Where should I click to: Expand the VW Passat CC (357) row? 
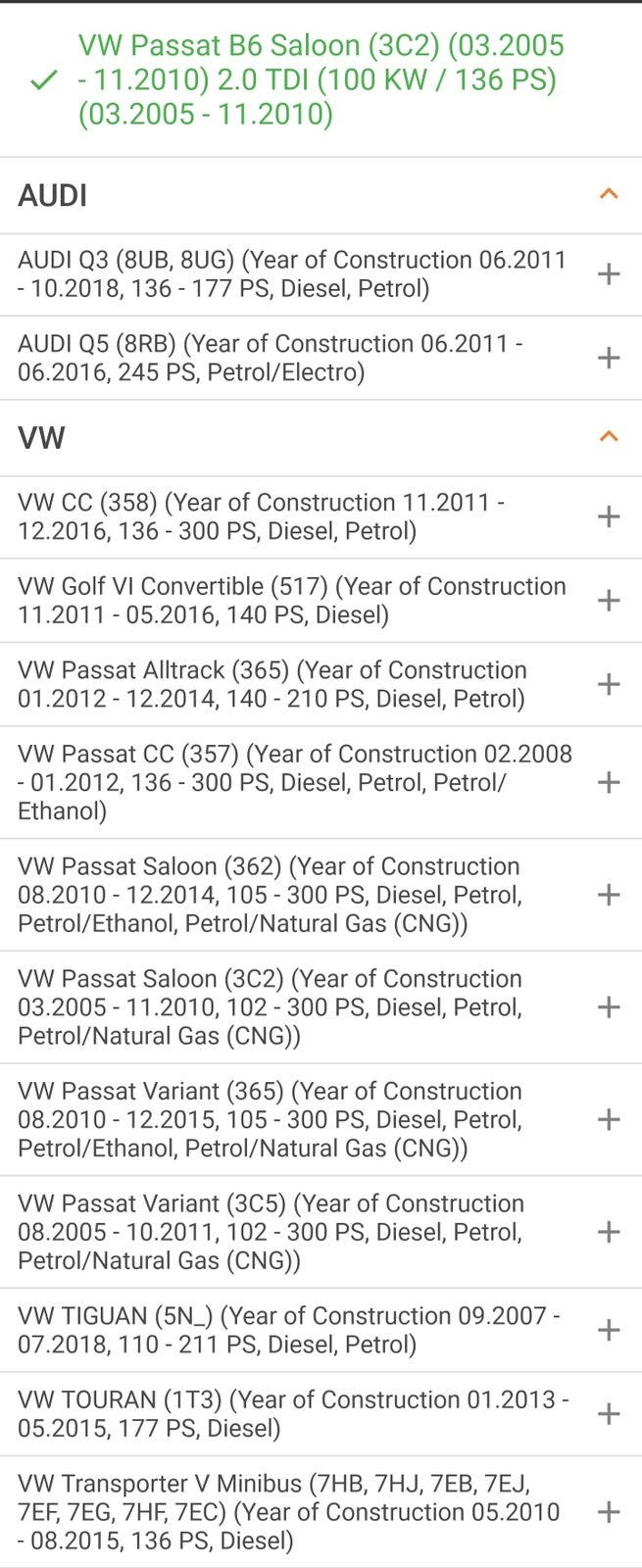(x=609, y=782)
